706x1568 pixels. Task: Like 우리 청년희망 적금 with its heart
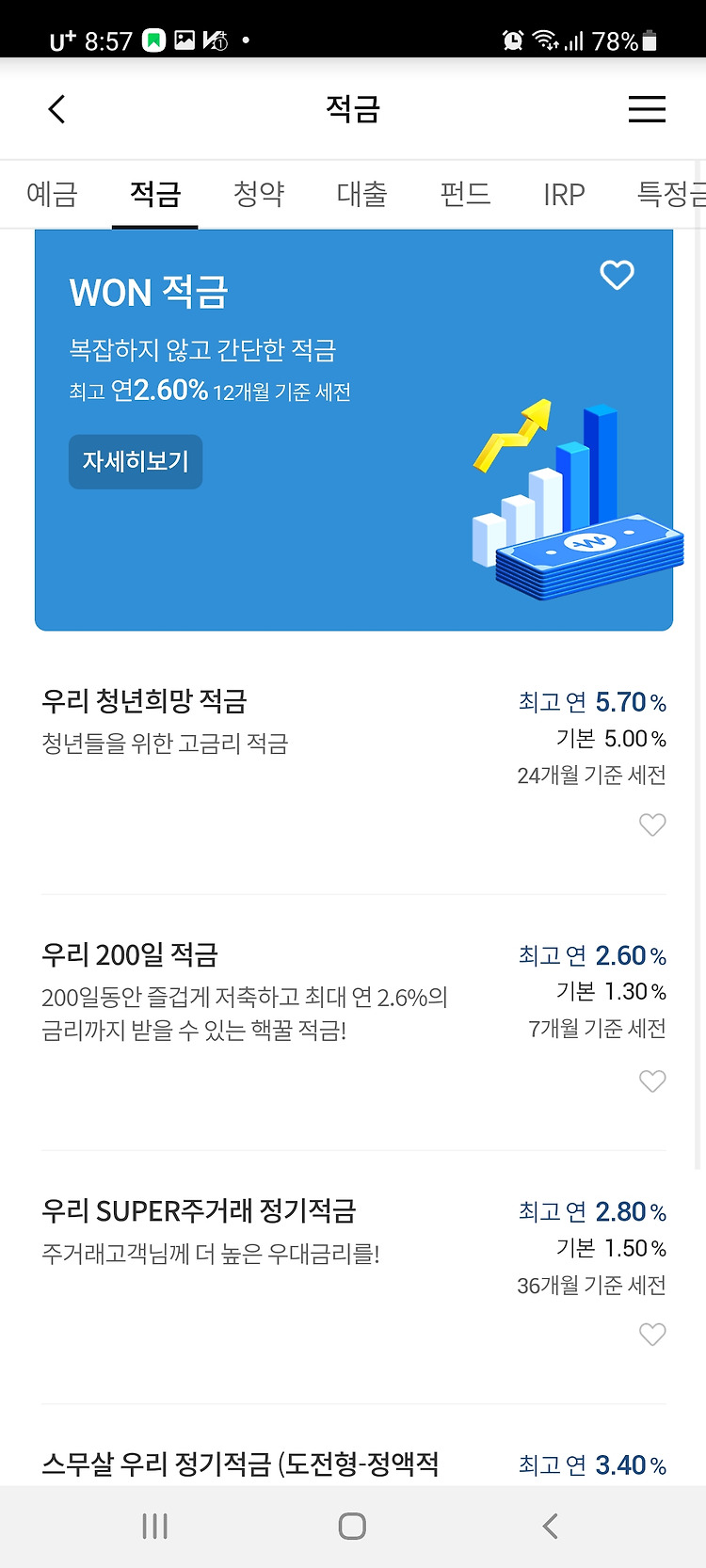coord(652,825)
